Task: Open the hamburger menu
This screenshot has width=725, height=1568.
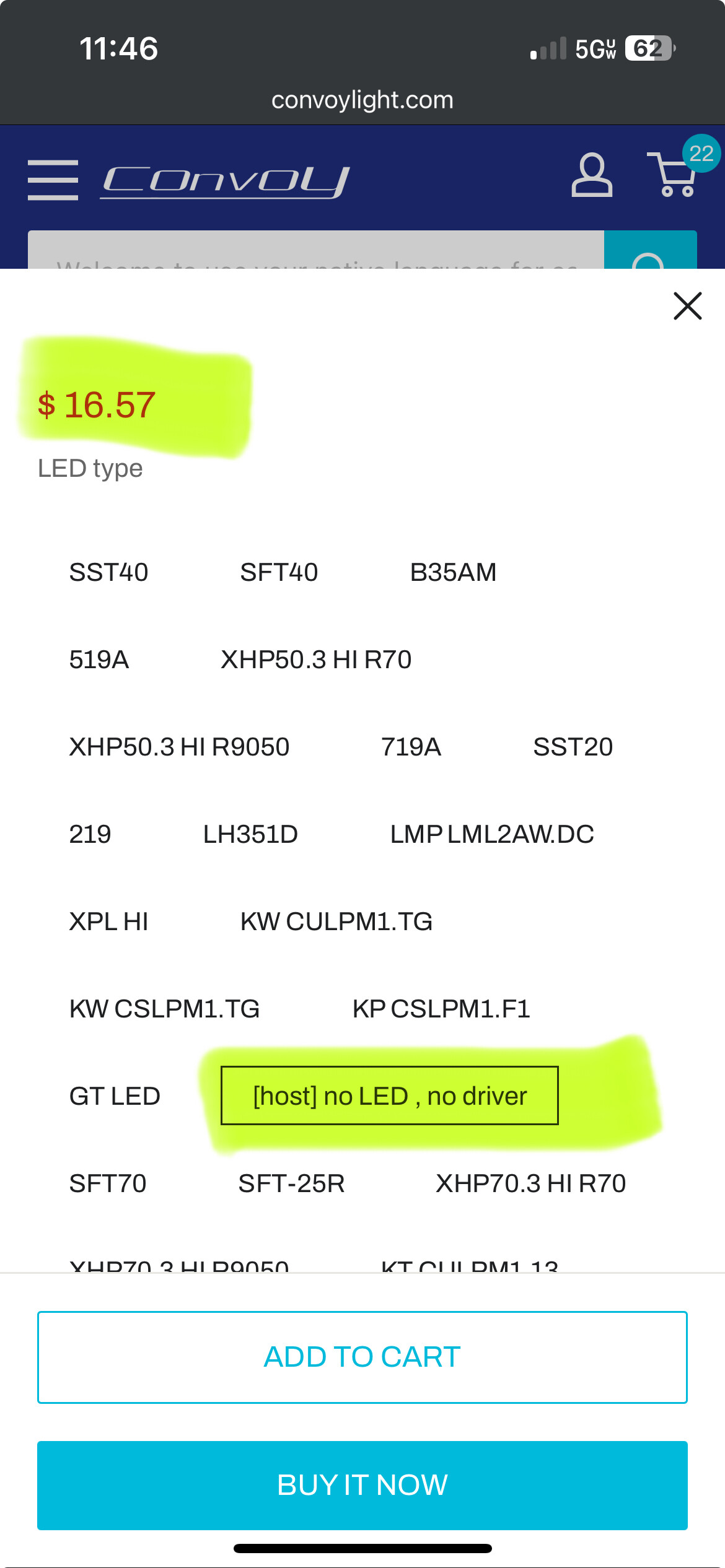Action: pos(53,180)
